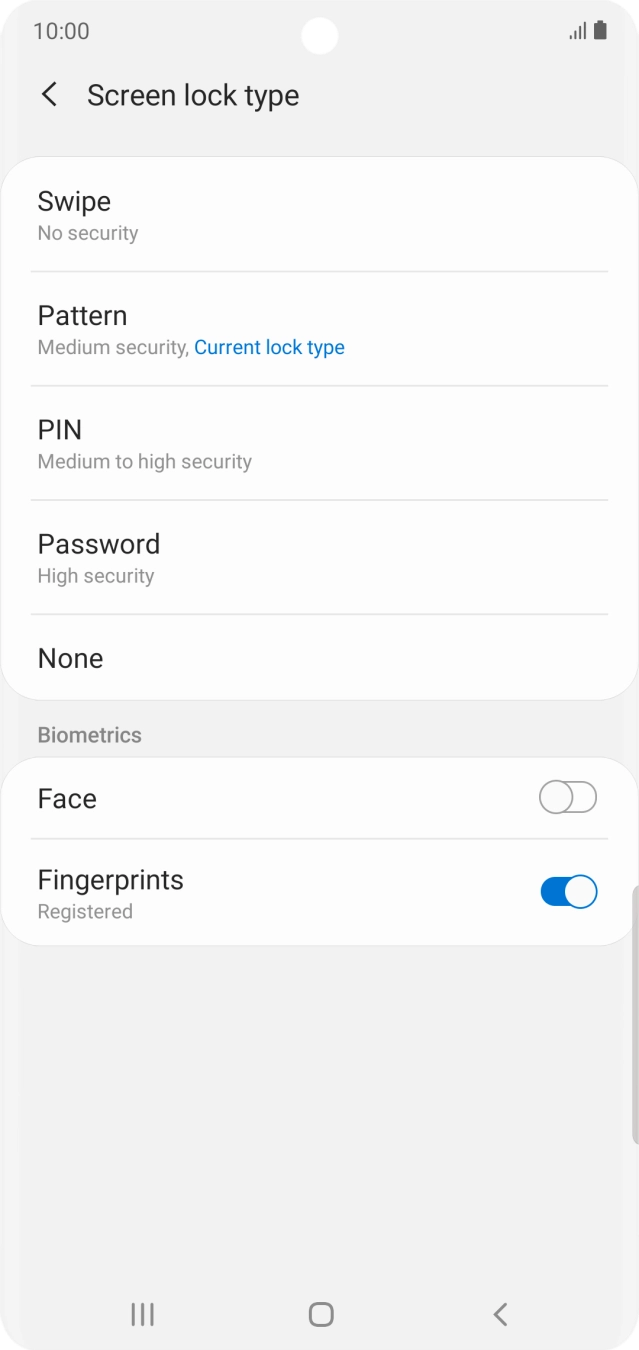Choose Password lock type
Image resolution: width=639 pixels, height=1350 pixels.
pos(319,557)
